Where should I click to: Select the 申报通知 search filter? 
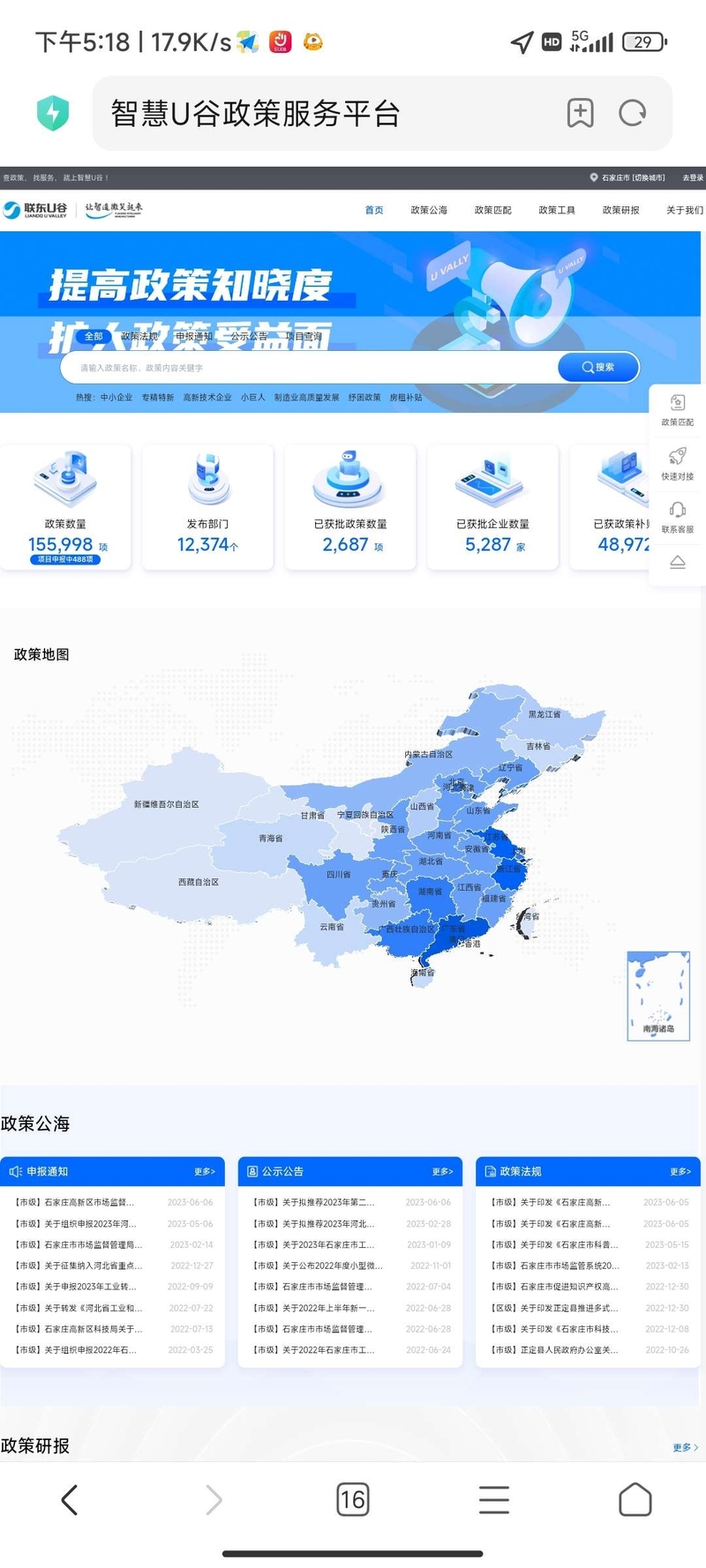193,336
